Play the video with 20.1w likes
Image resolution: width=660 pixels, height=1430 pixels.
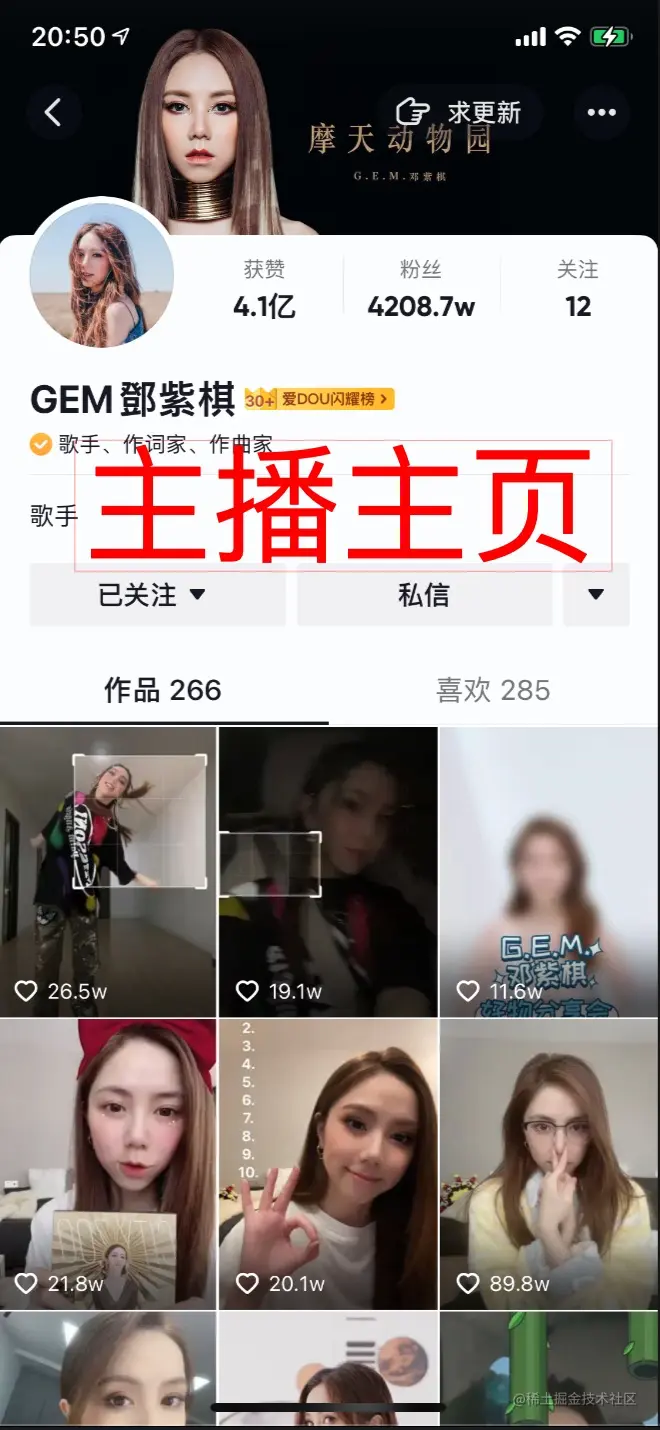328,1164
